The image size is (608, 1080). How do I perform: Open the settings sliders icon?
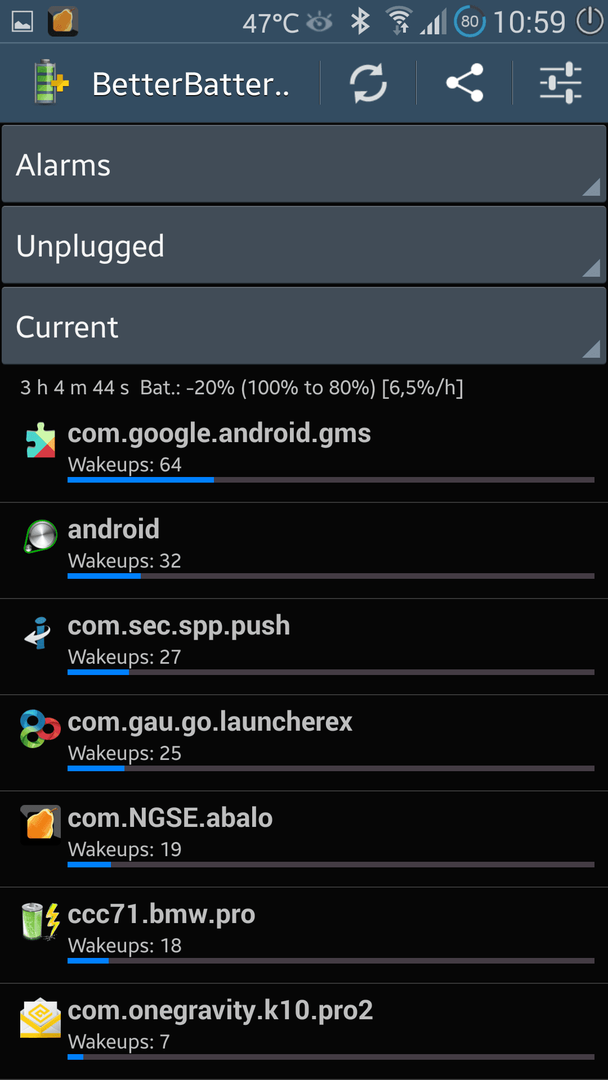point(560,83)
